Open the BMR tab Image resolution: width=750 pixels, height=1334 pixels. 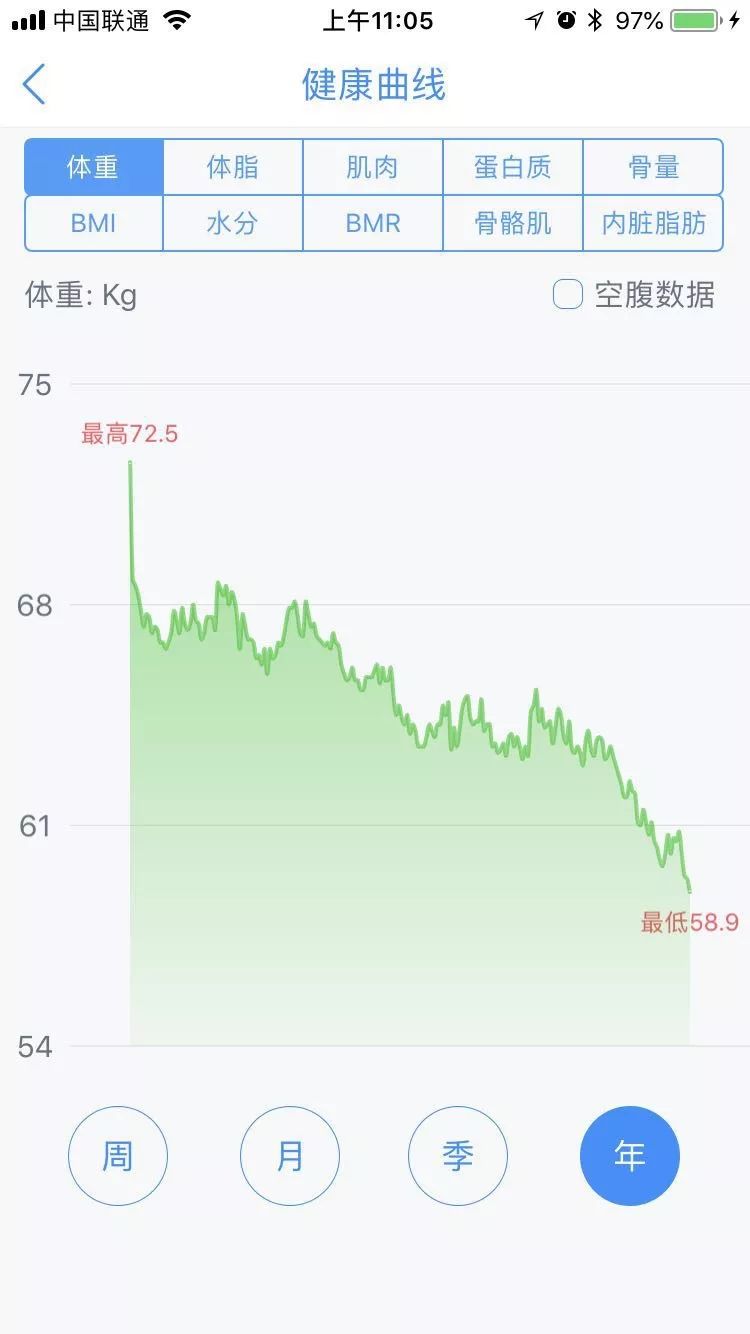tap(372, 223)
